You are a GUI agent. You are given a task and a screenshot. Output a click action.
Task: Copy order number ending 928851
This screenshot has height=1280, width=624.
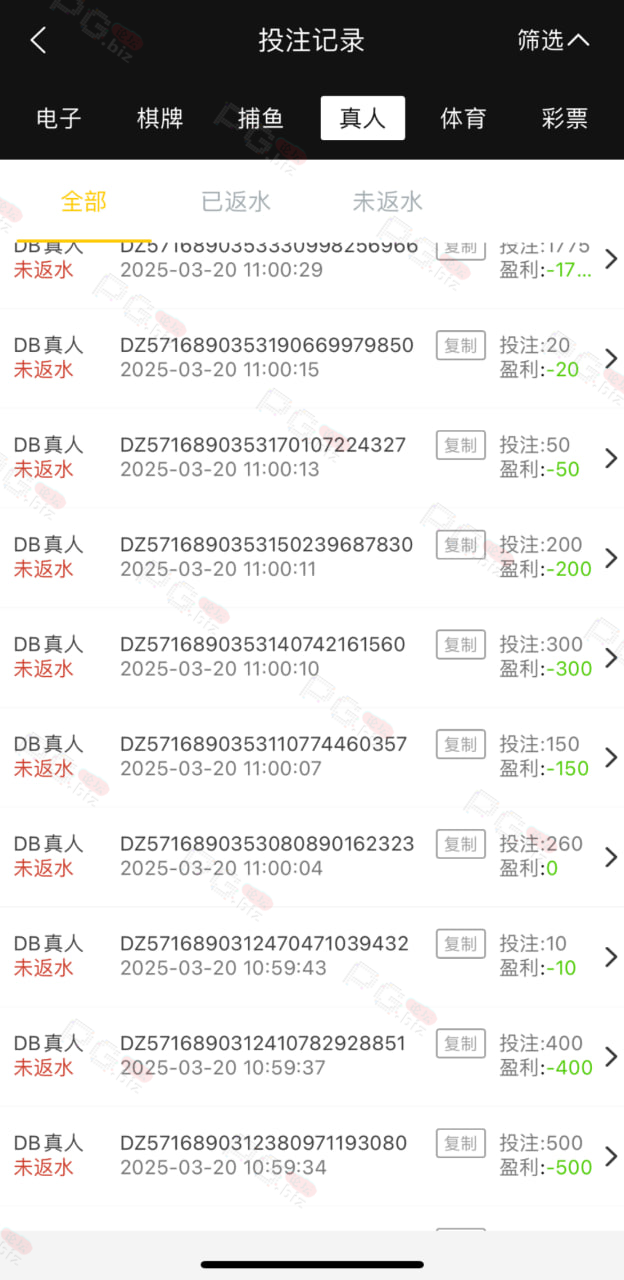coord(460,1043)
